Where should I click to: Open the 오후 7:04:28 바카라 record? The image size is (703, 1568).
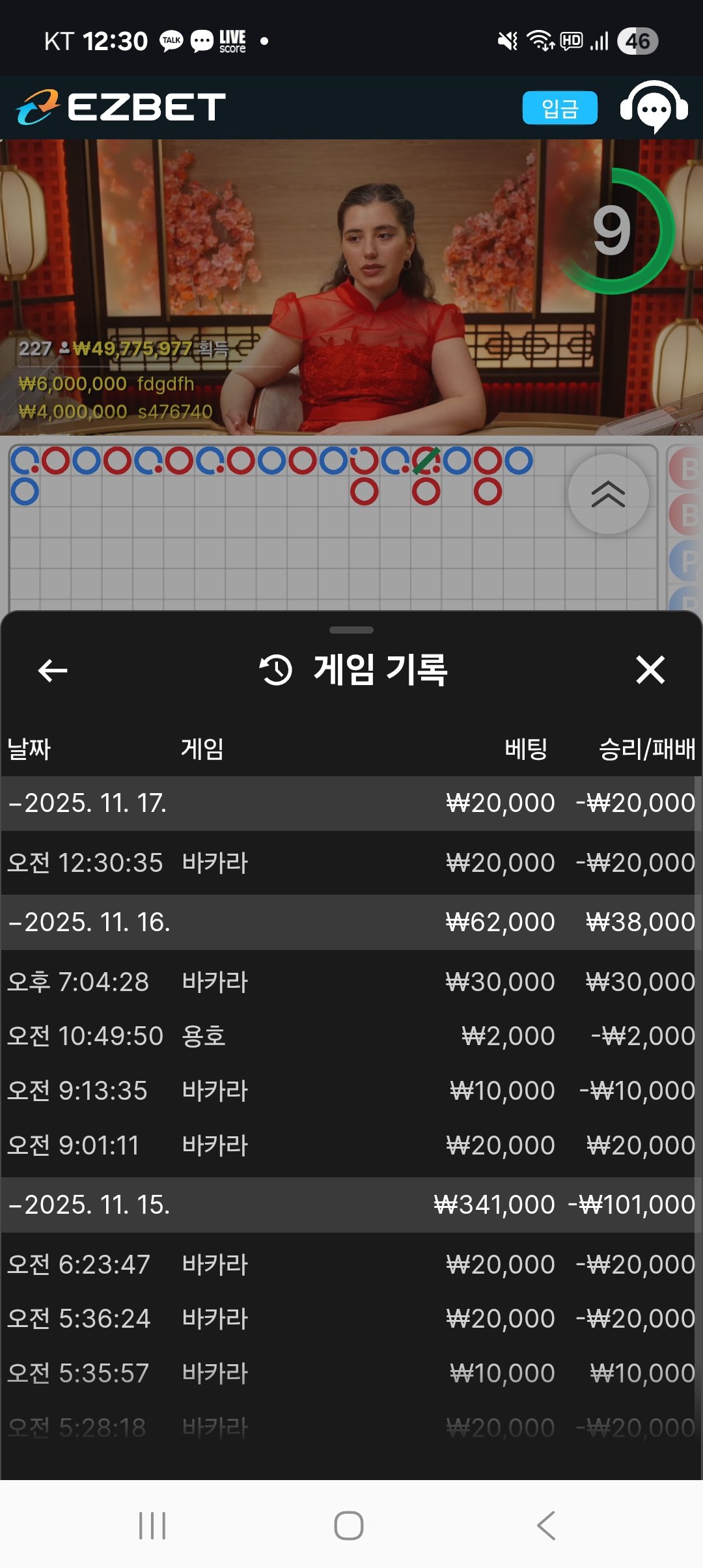pyautogui.click(x=351, y=982)
